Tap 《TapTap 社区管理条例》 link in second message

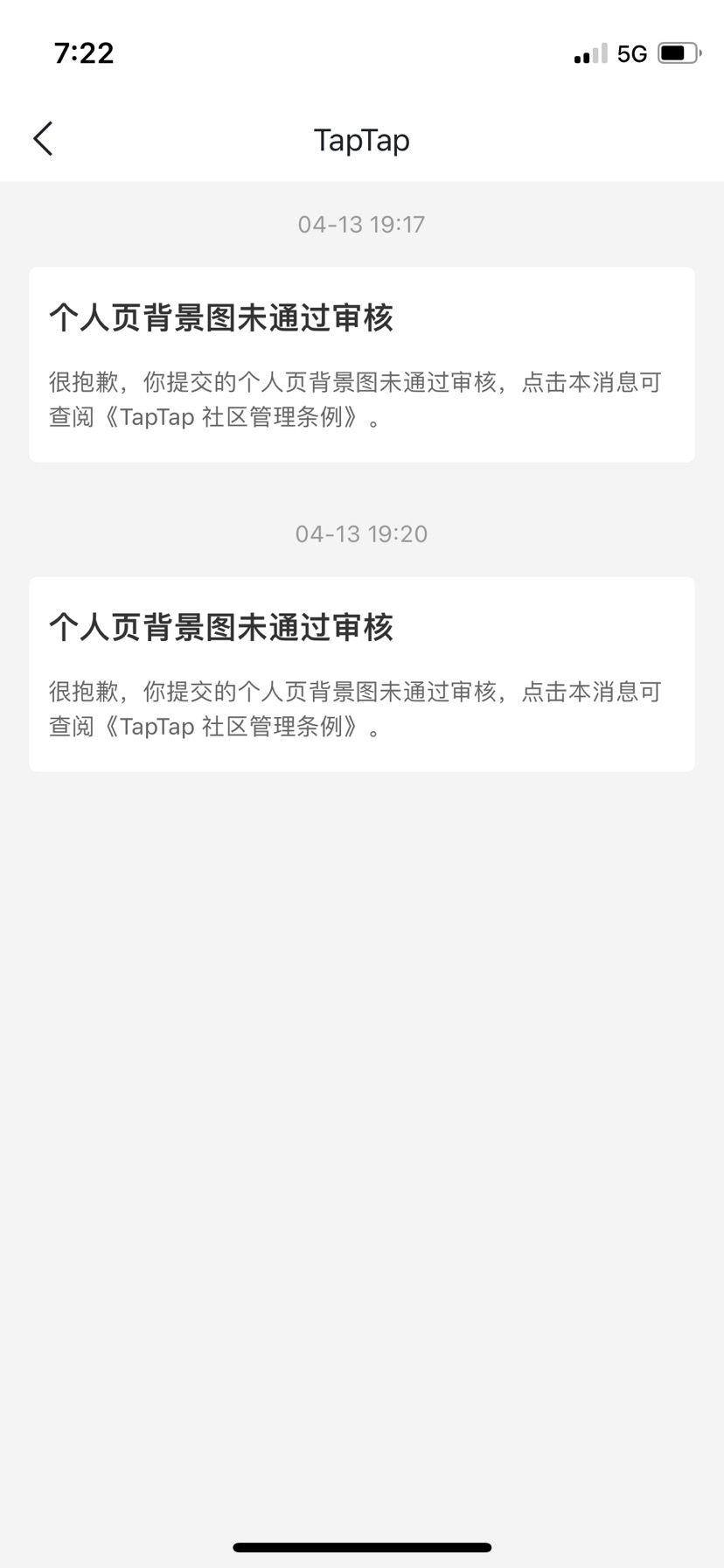coord(227,726)
